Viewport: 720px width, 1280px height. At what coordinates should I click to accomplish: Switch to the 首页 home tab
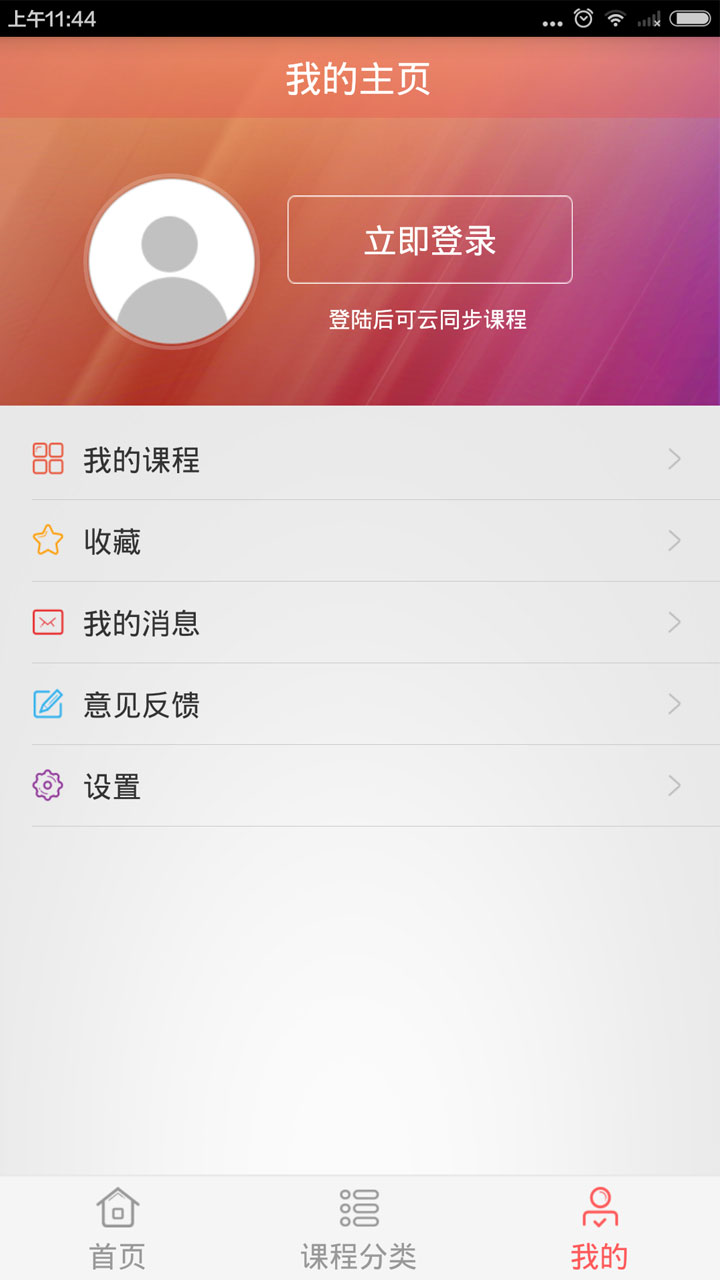(x=118, y=1228)
